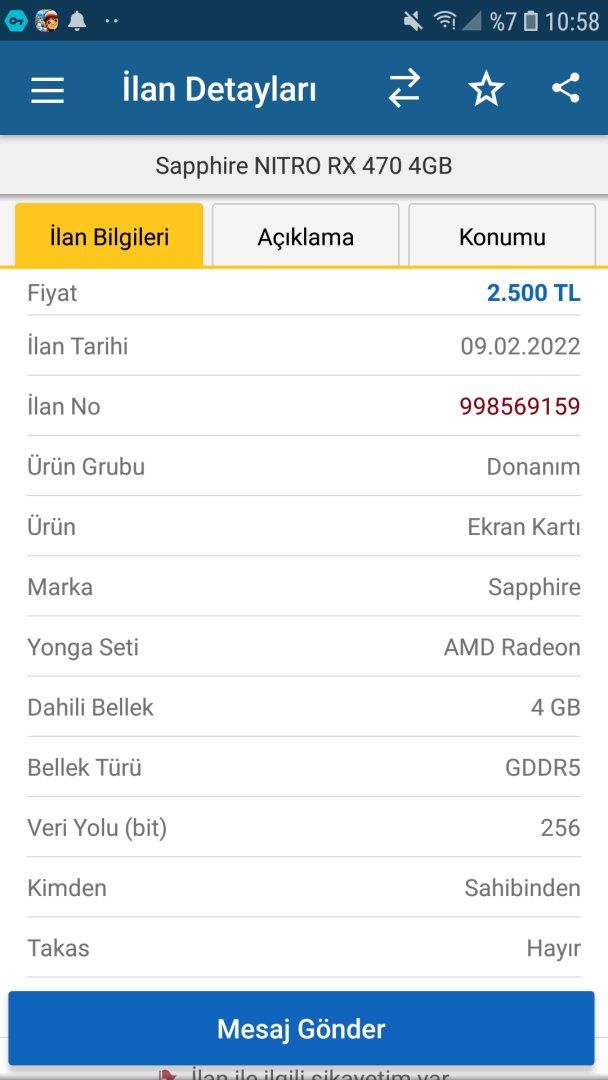Open the Konumu tab
The width and height of the screenshot is (608, 1080).
[x=502, y=237]
